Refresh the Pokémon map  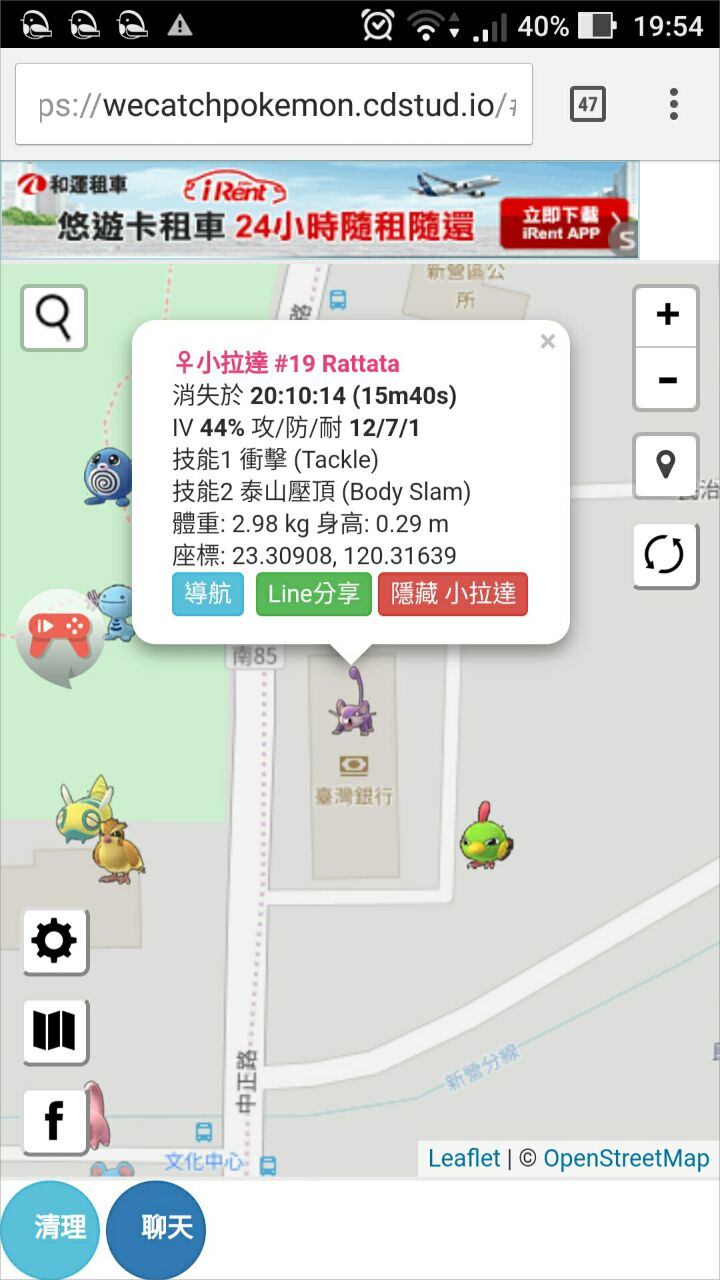pyautogui.click(x=666, y=555)
